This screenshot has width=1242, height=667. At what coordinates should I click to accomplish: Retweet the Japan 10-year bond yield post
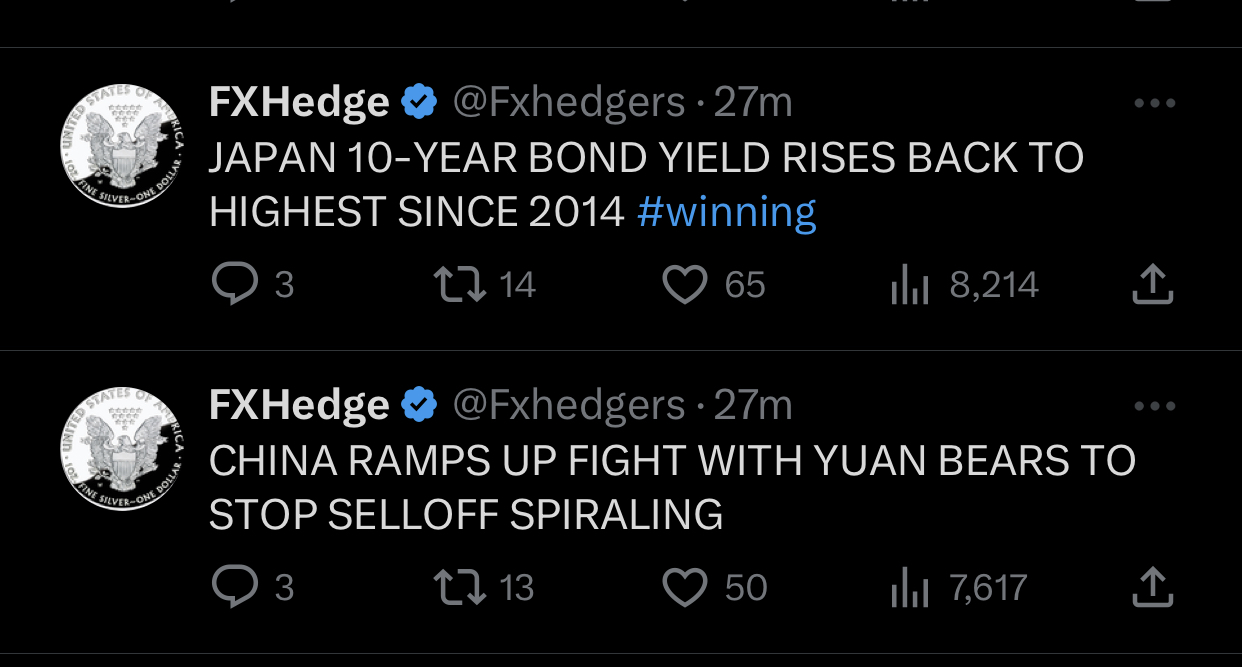461,285
